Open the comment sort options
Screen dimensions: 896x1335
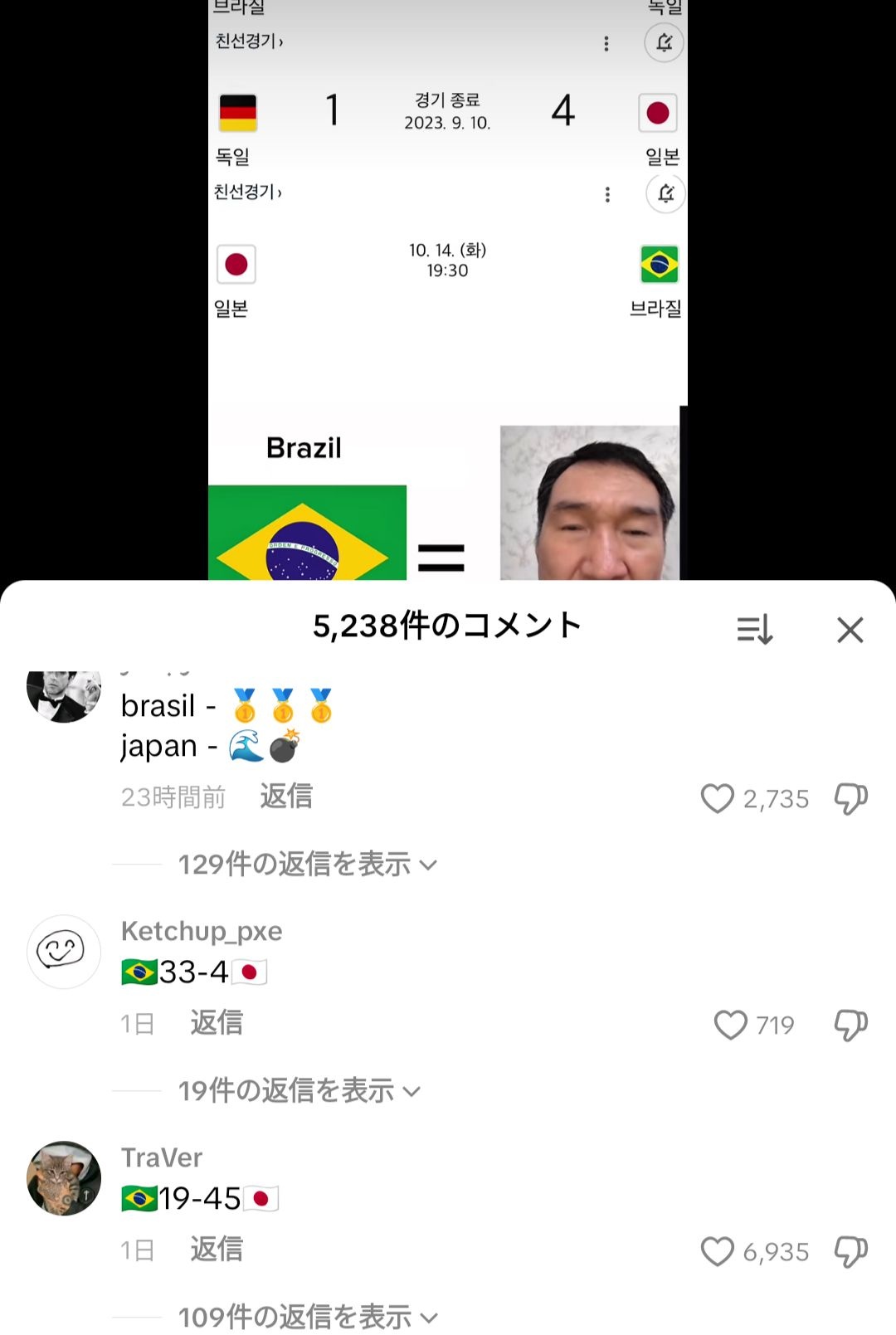[x=754, y=630]
